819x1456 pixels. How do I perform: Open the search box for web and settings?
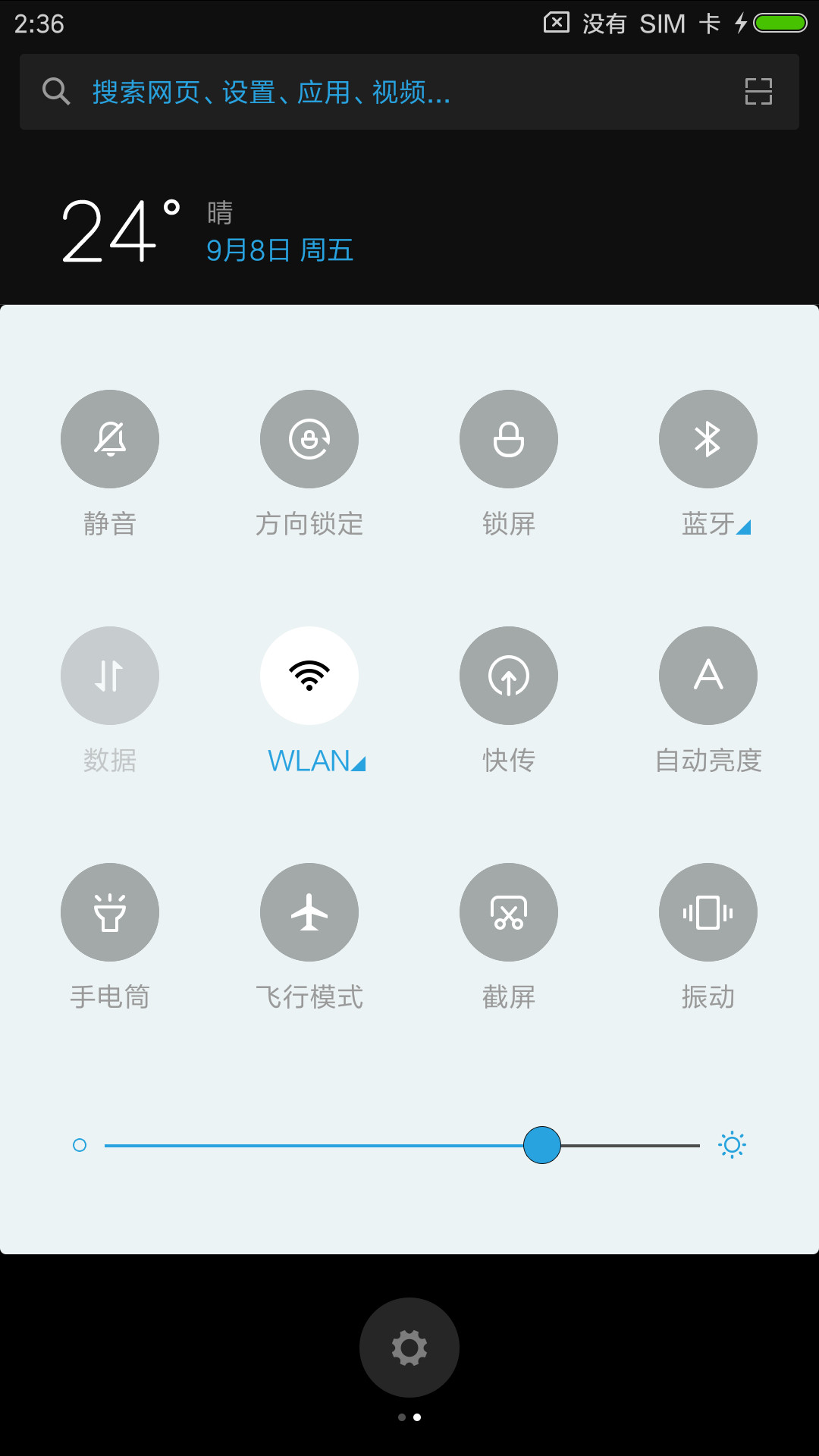tap(409, 92)
